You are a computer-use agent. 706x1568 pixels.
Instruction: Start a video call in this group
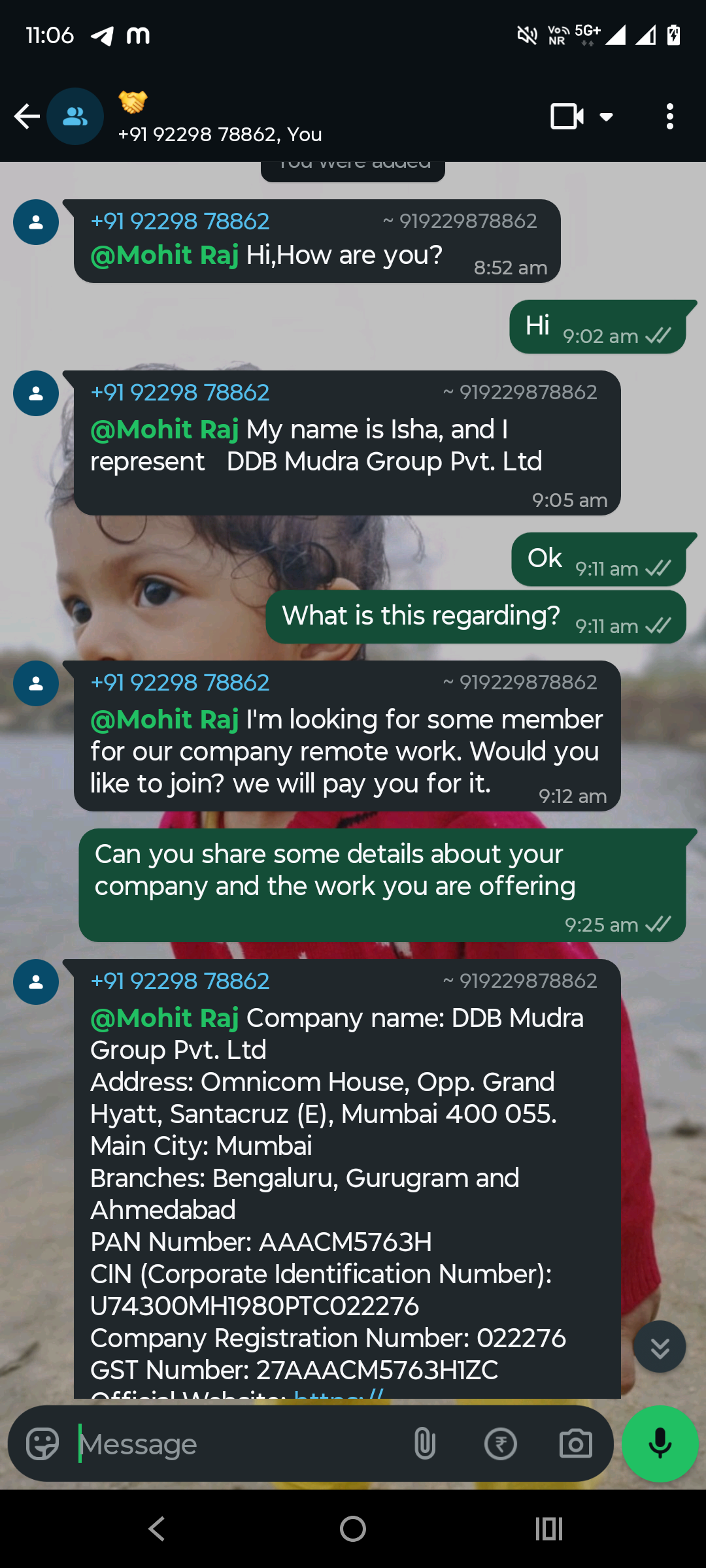[x=566, y=117]
